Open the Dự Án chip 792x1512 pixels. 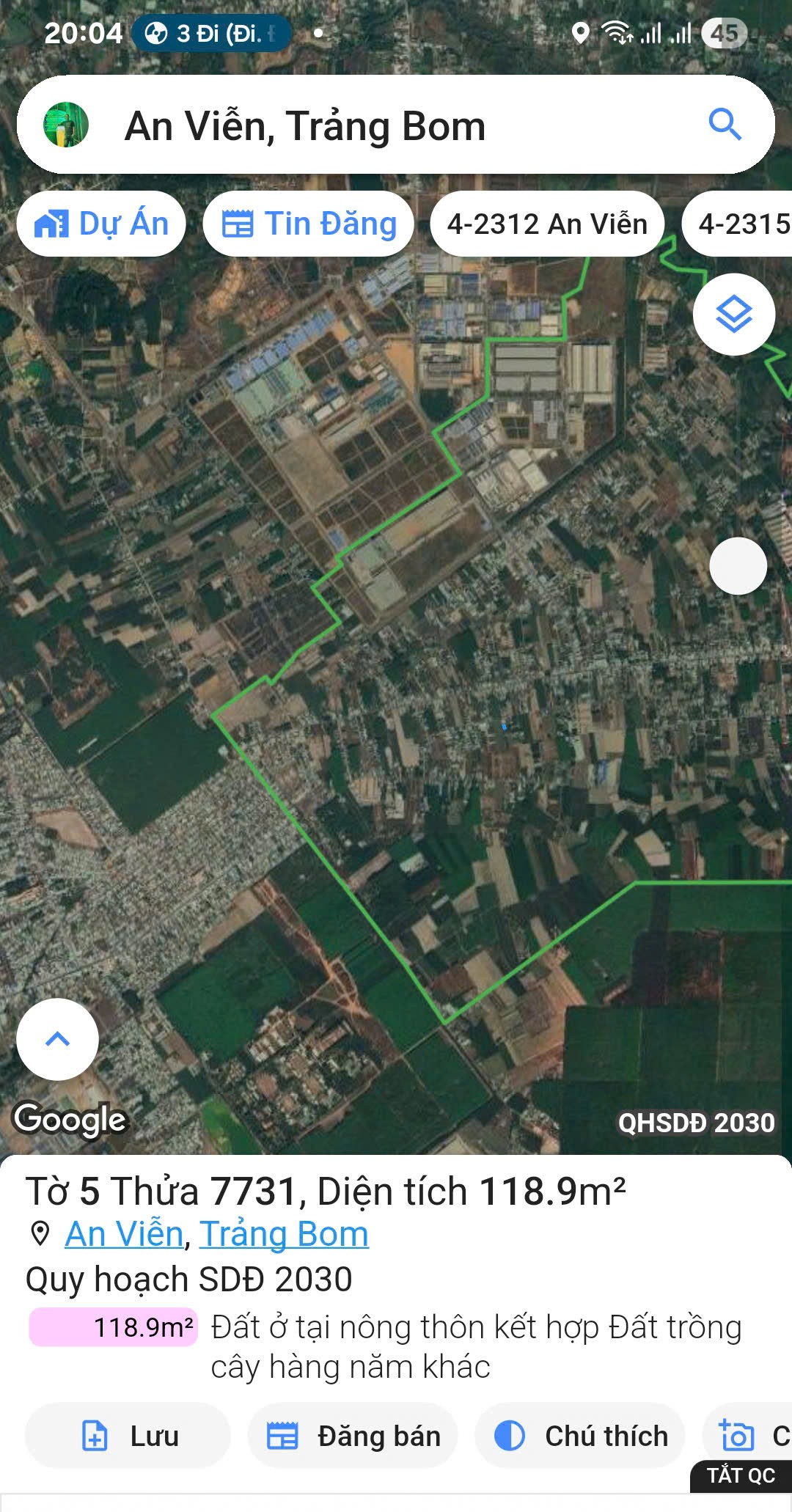point(101,224)
